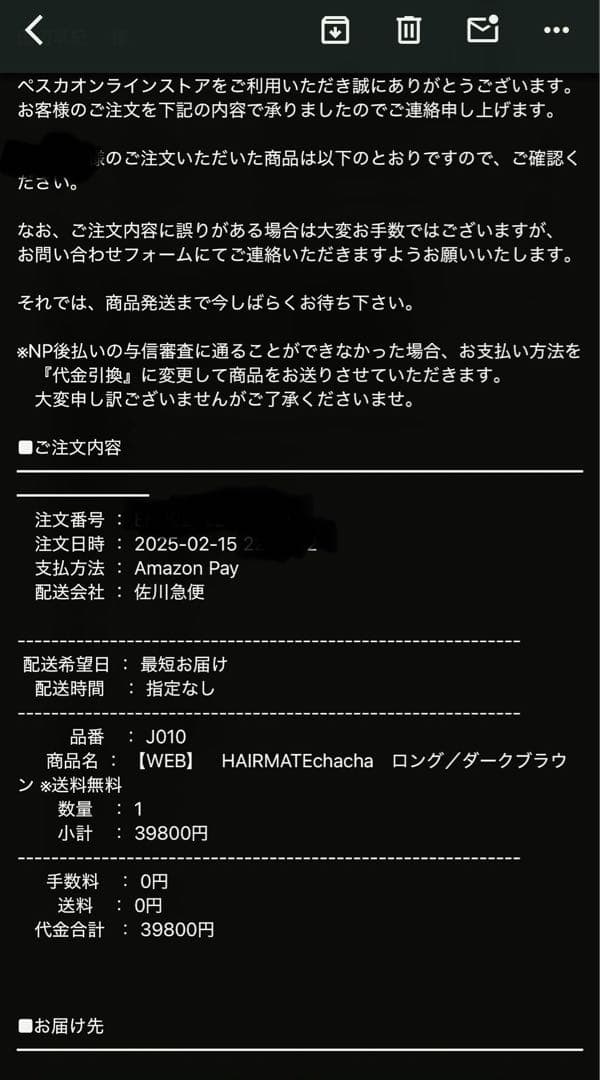Screen dimensions: 600x1080
Task: Open the three-dot overflow menu
Action: [x=556, y=31]
